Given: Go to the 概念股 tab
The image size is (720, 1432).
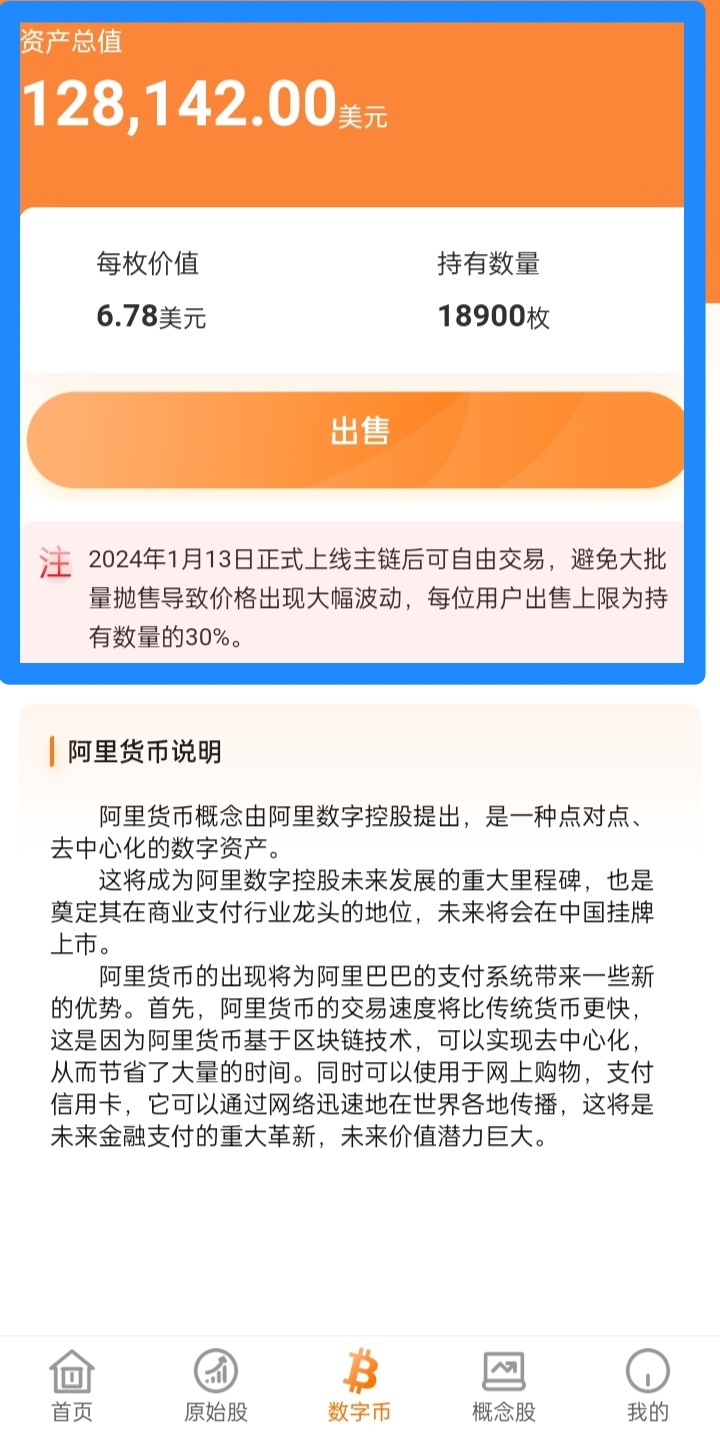Looking at the screenshot, I should pos(504,1385).
